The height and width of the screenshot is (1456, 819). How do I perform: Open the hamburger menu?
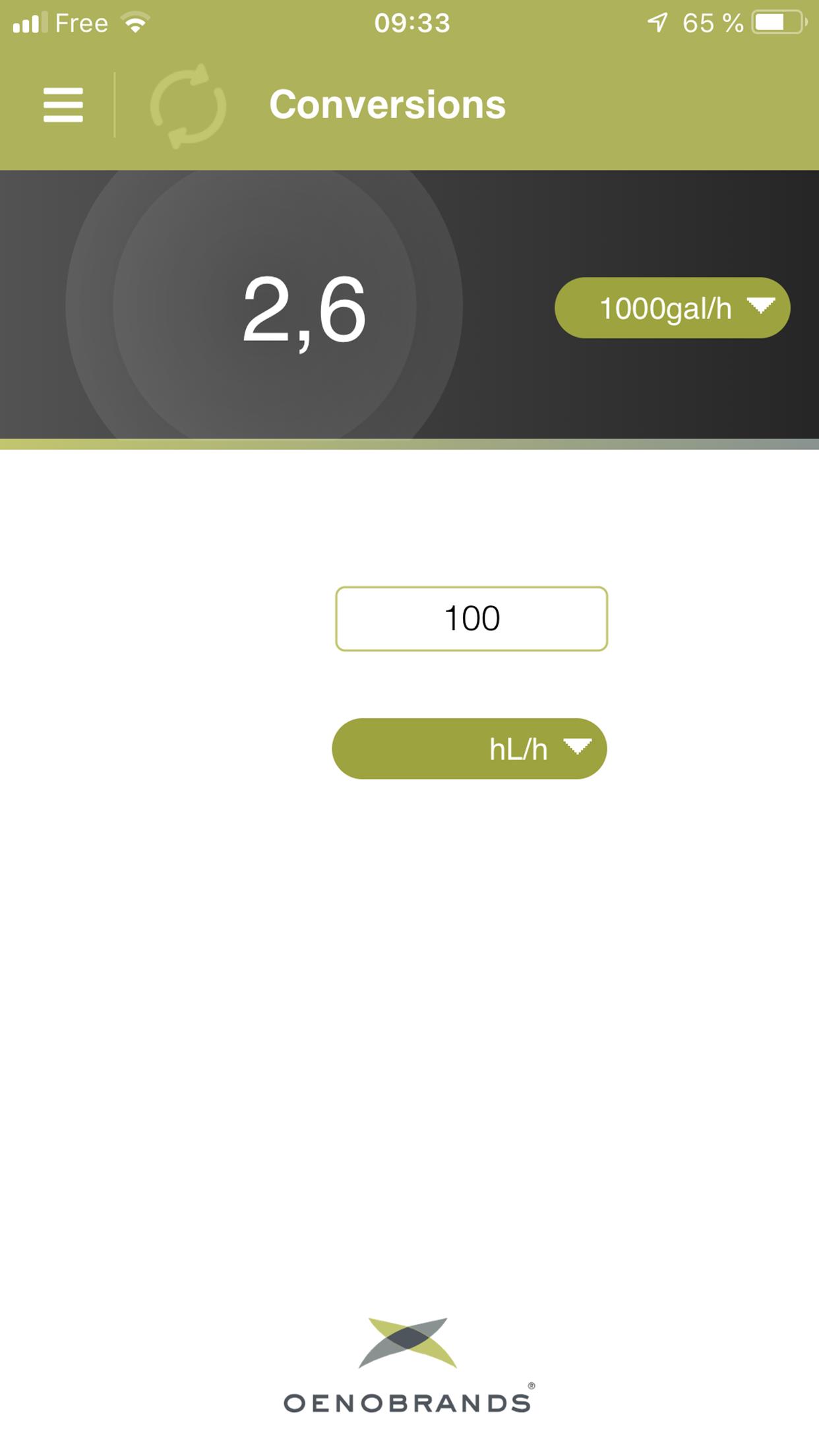[63, 105]
